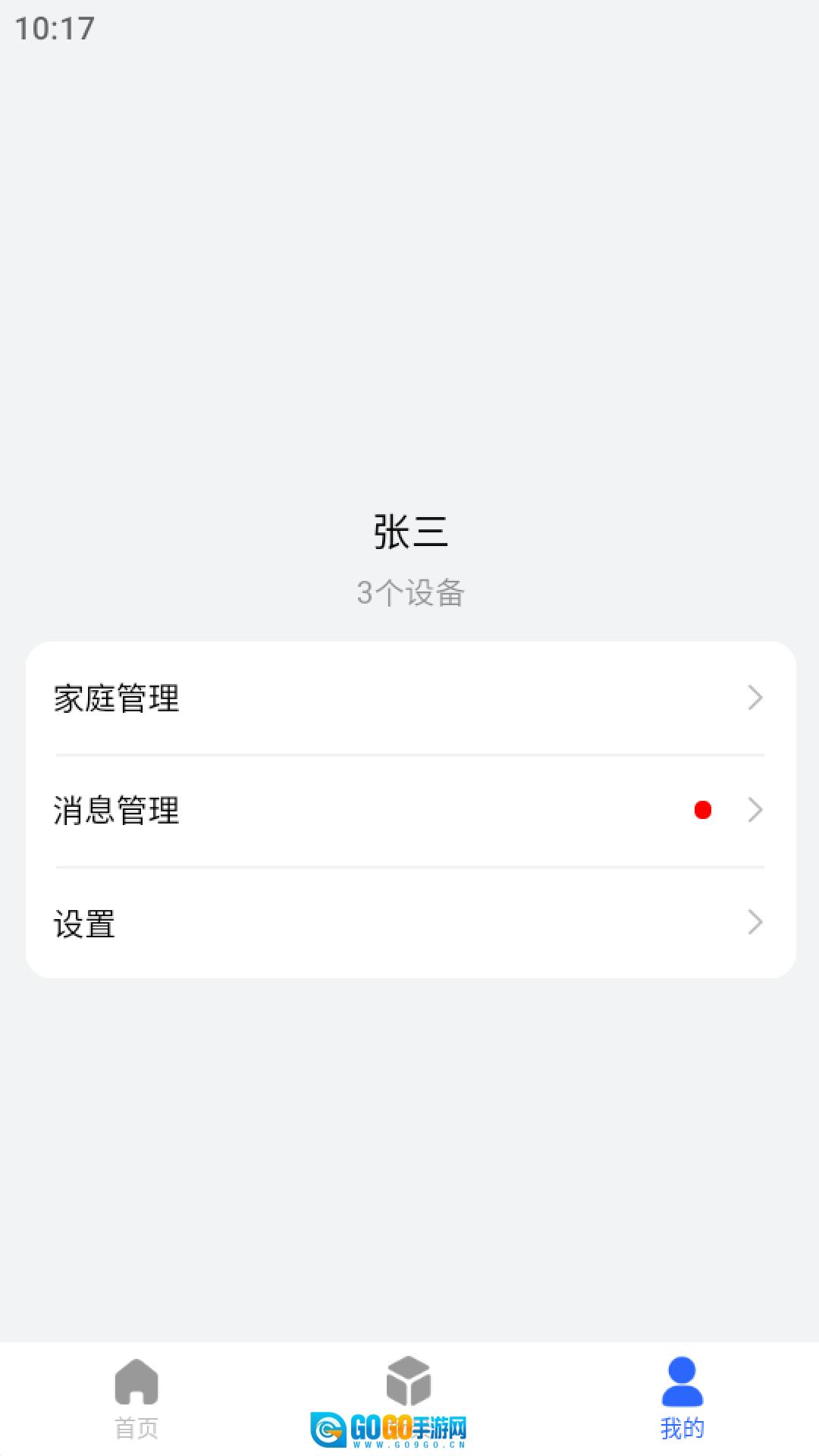Screen dimensions: 819x1456
Task: Expand 消息管理 using the chevron arrow
Action: (x=755, y=810)
